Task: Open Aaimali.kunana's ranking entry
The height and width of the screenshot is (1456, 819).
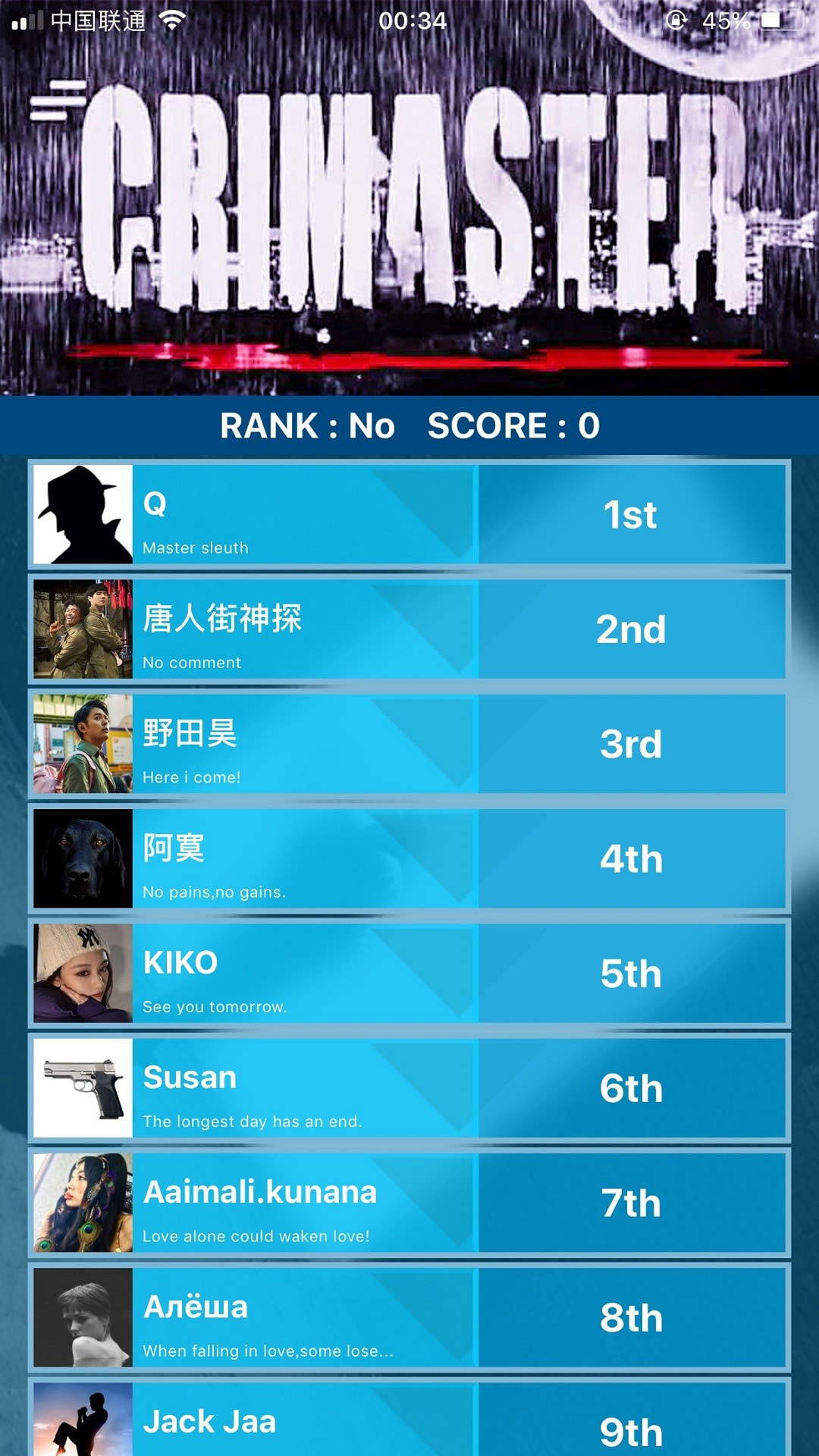Action: (x=409, y=1203)
